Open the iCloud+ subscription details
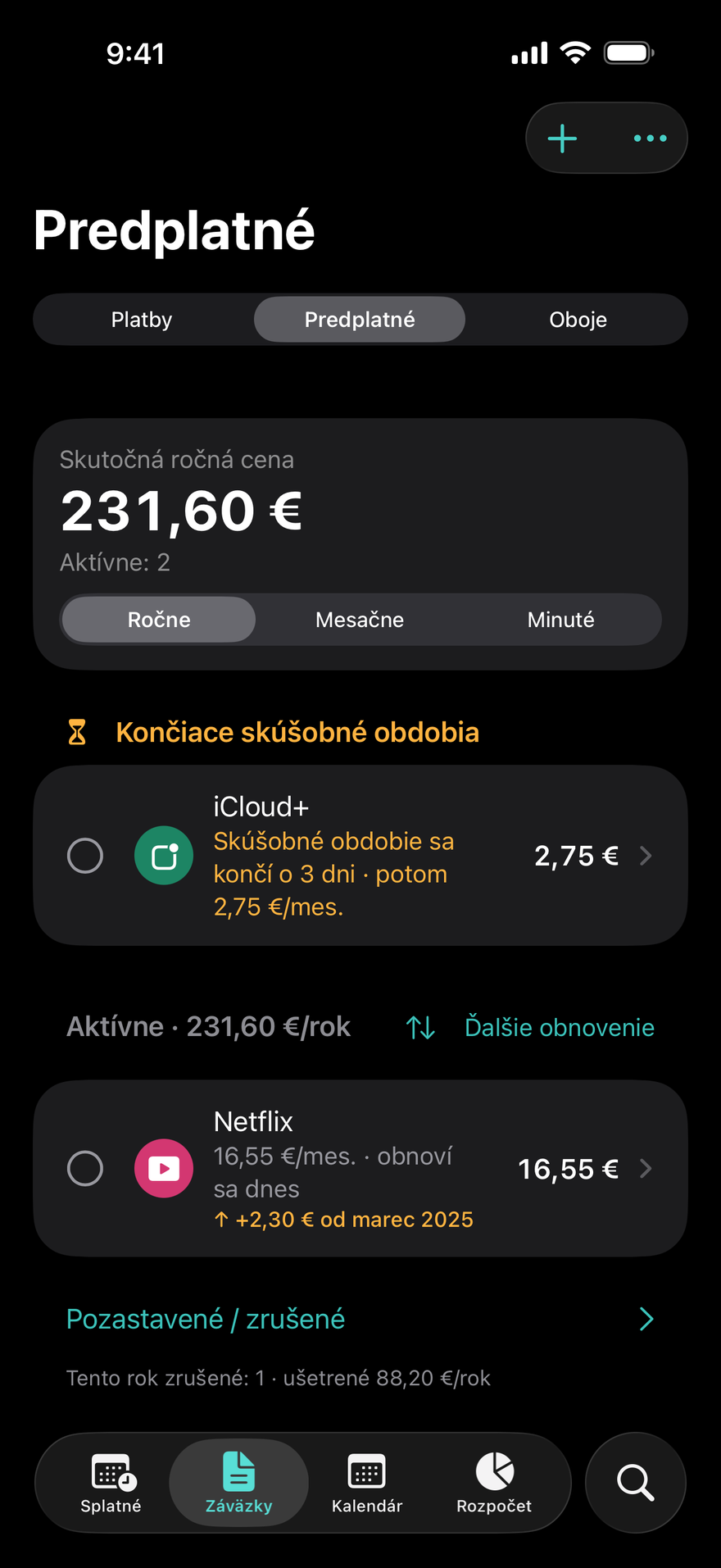721x1568 pixels. point(360,856)
